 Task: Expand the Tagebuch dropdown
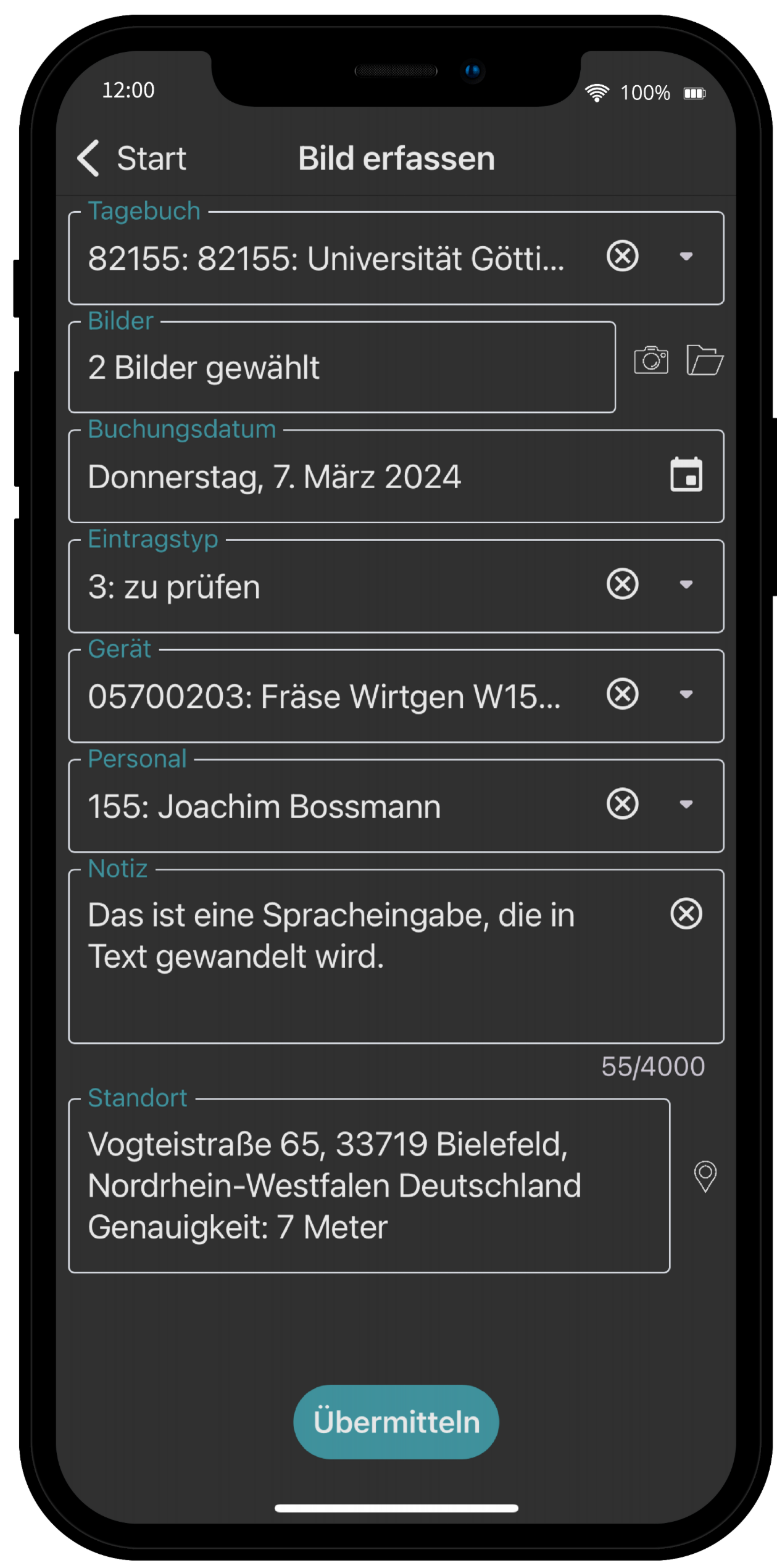click(x=686, y=256)
